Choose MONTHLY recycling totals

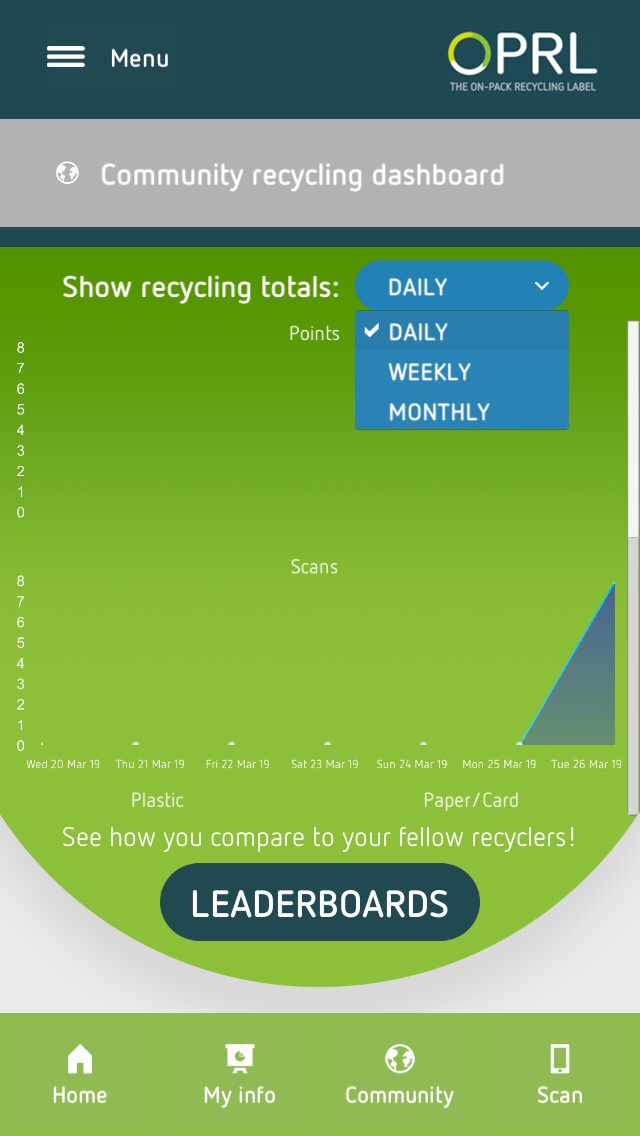click(462, 412)
